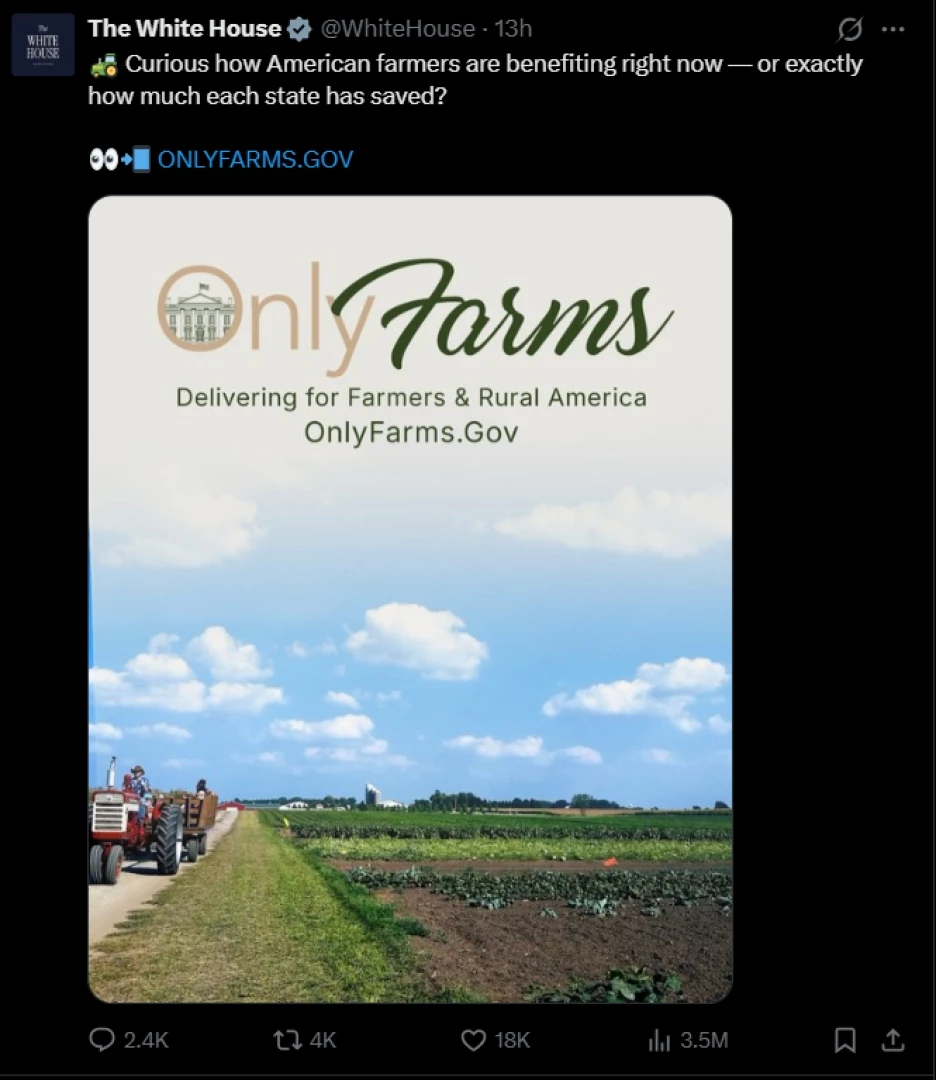Viewport: 936px width, 1080px height.
Task: Open The White House account name
Action: click(x=184, y=29)
